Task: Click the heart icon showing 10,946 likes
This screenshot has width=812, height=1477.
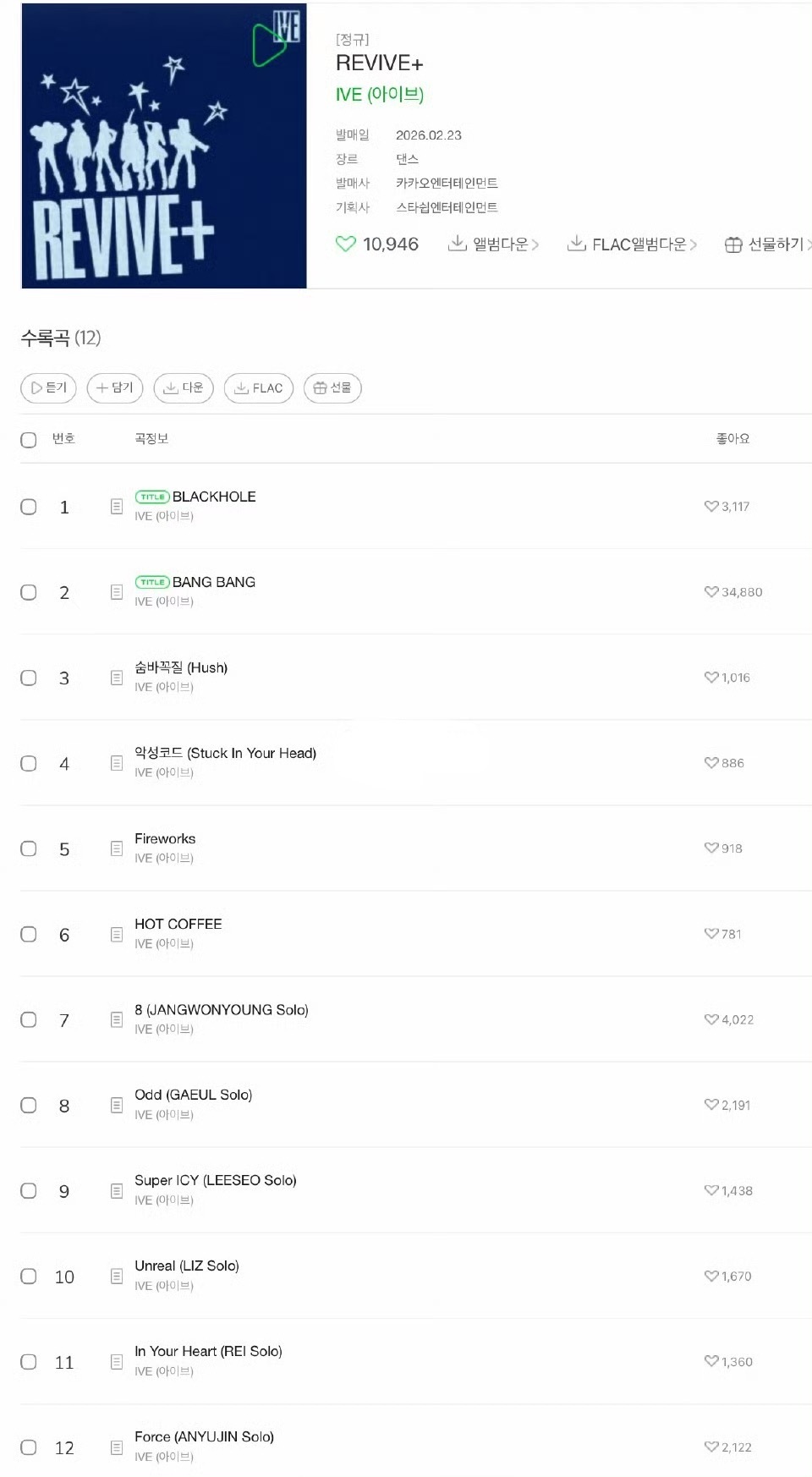Action: [x=345, y=244]
